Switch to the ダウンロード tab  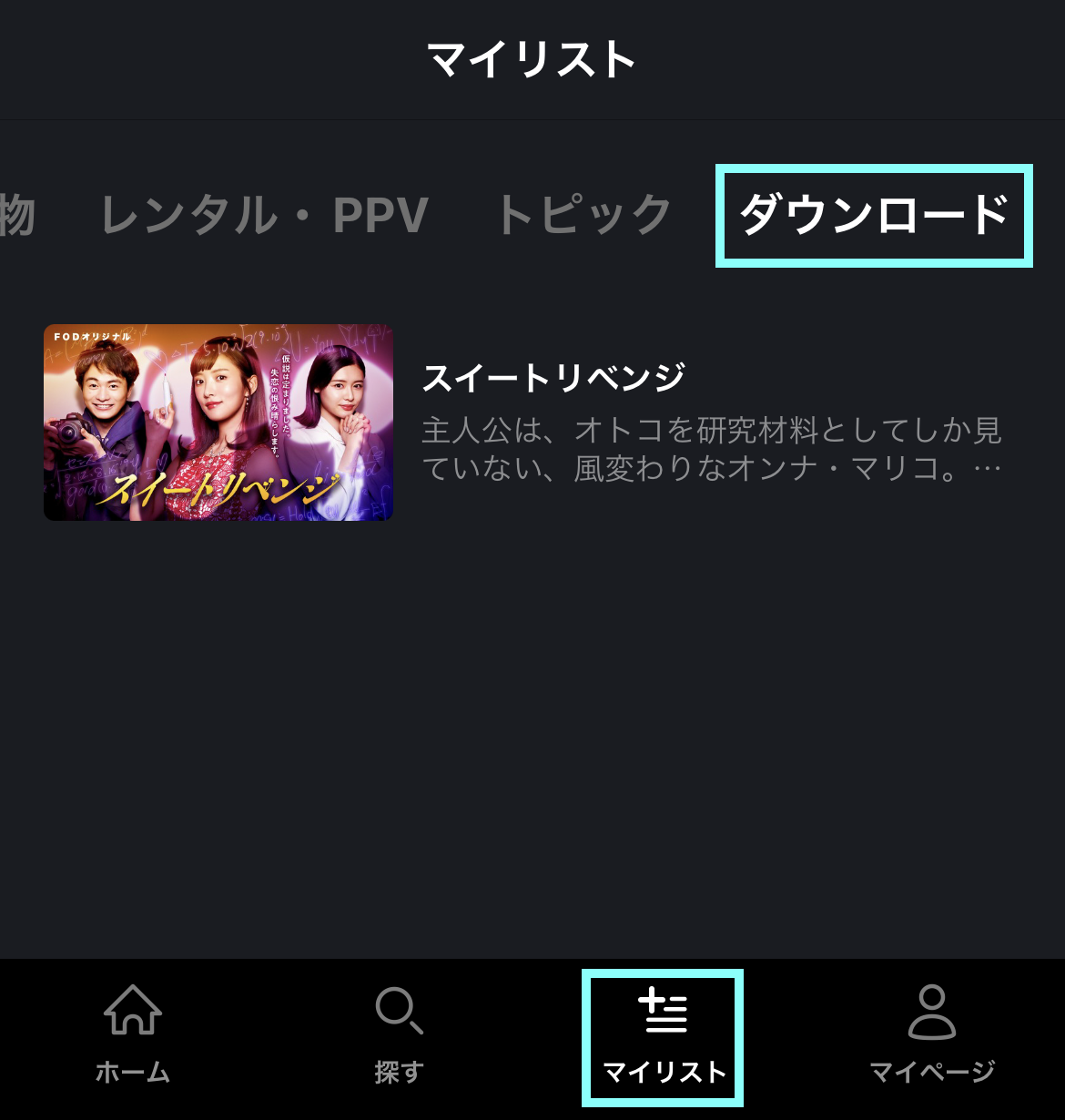pyautogui.click(x=874, y=216)
